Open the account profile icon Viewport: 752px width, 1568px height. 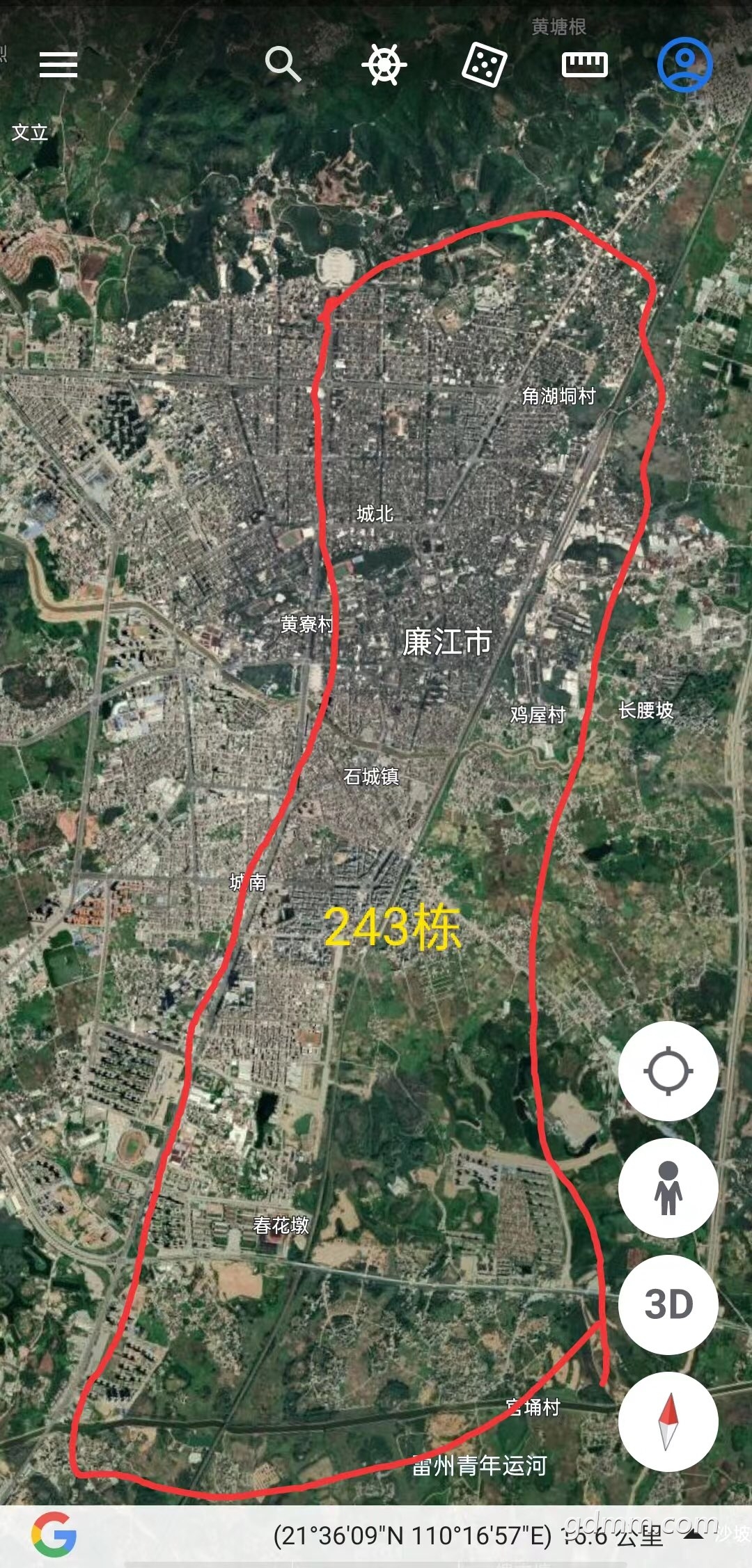(685, 65)
